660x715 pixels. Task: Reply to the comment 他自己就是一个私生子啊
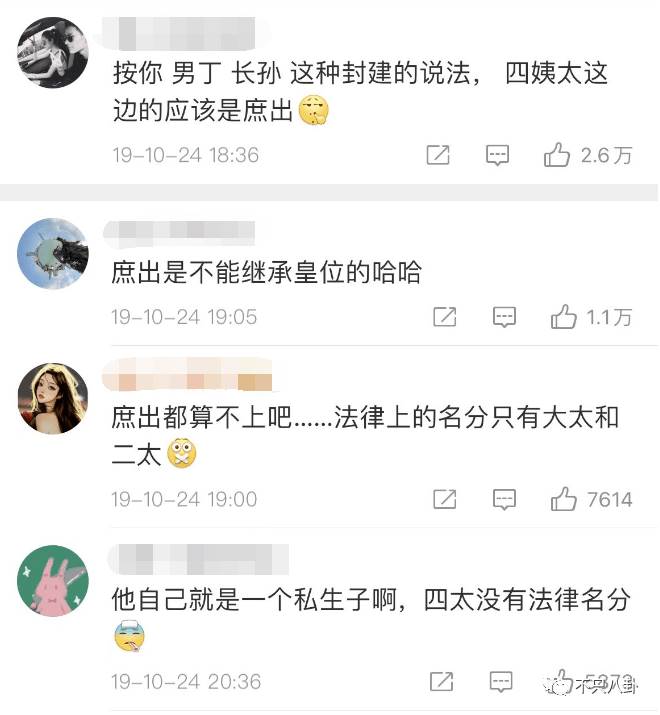coord(499,682)
